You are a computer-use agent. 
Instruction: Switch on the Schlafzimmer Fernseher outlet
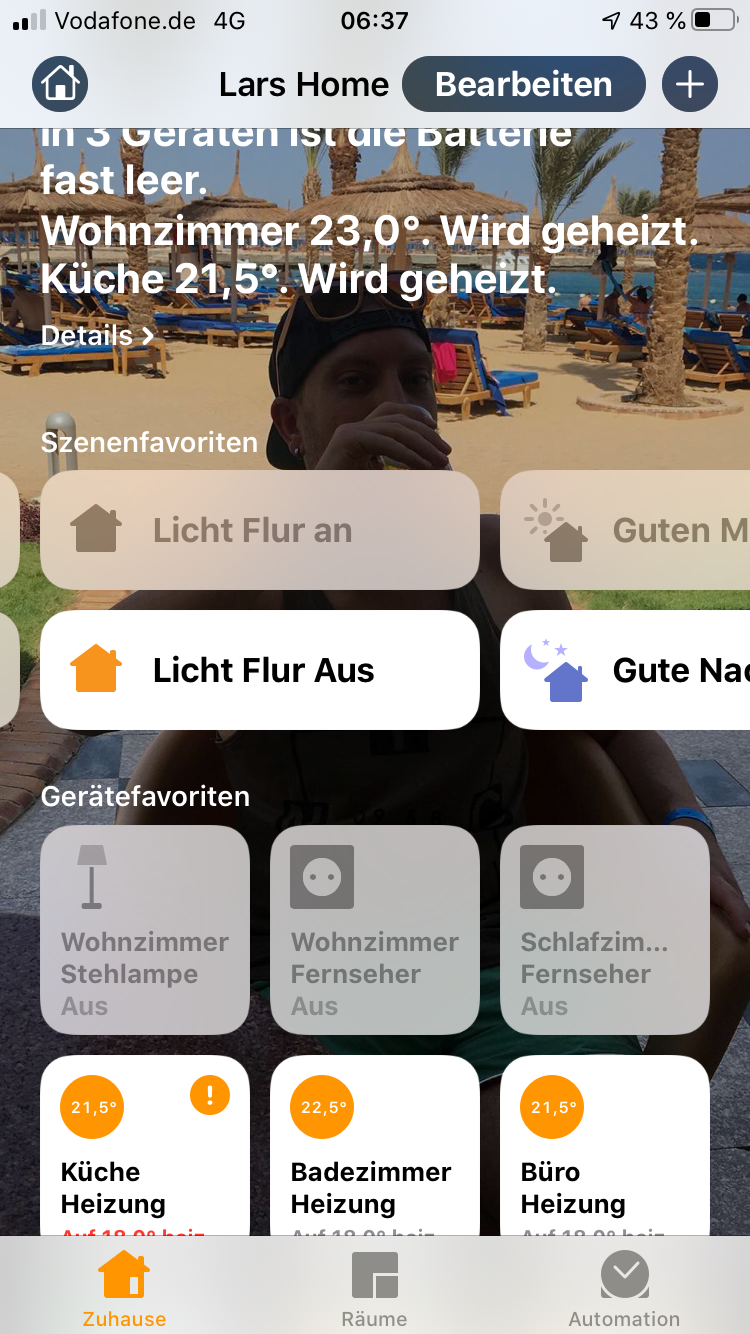(605, 930)
